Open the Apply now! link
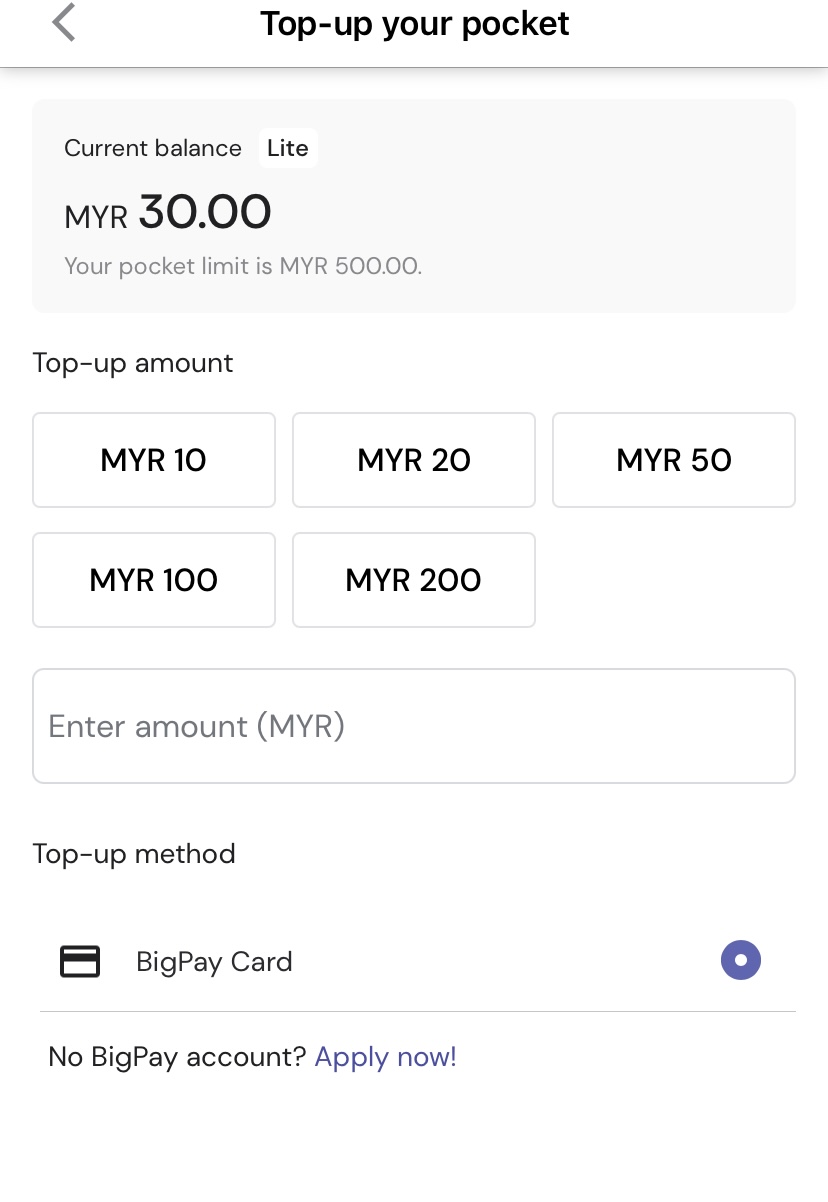This screenshot has width=828, height=1202. [385, 1057]
